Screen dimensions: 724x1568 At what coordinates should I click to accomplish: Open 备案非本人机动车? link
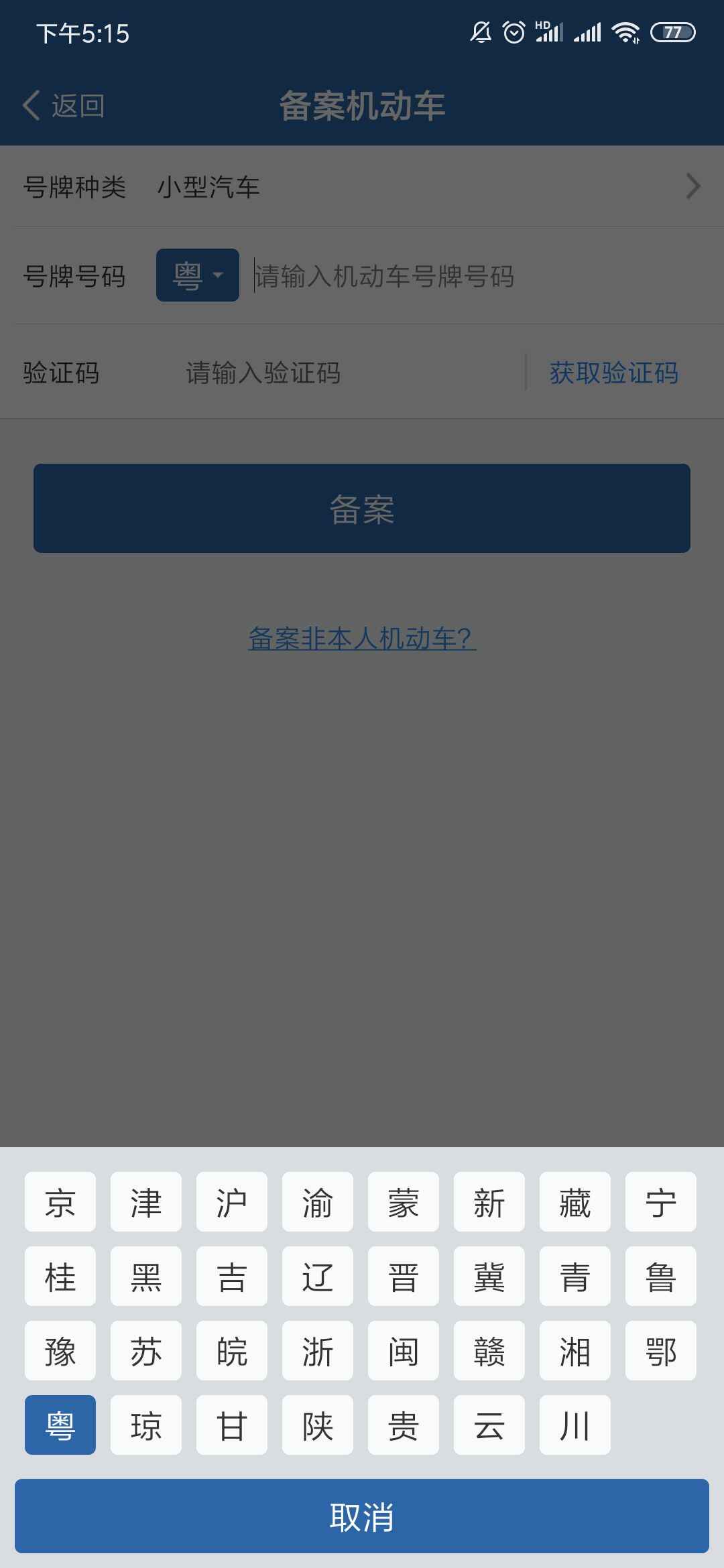[x=362, y=638]
